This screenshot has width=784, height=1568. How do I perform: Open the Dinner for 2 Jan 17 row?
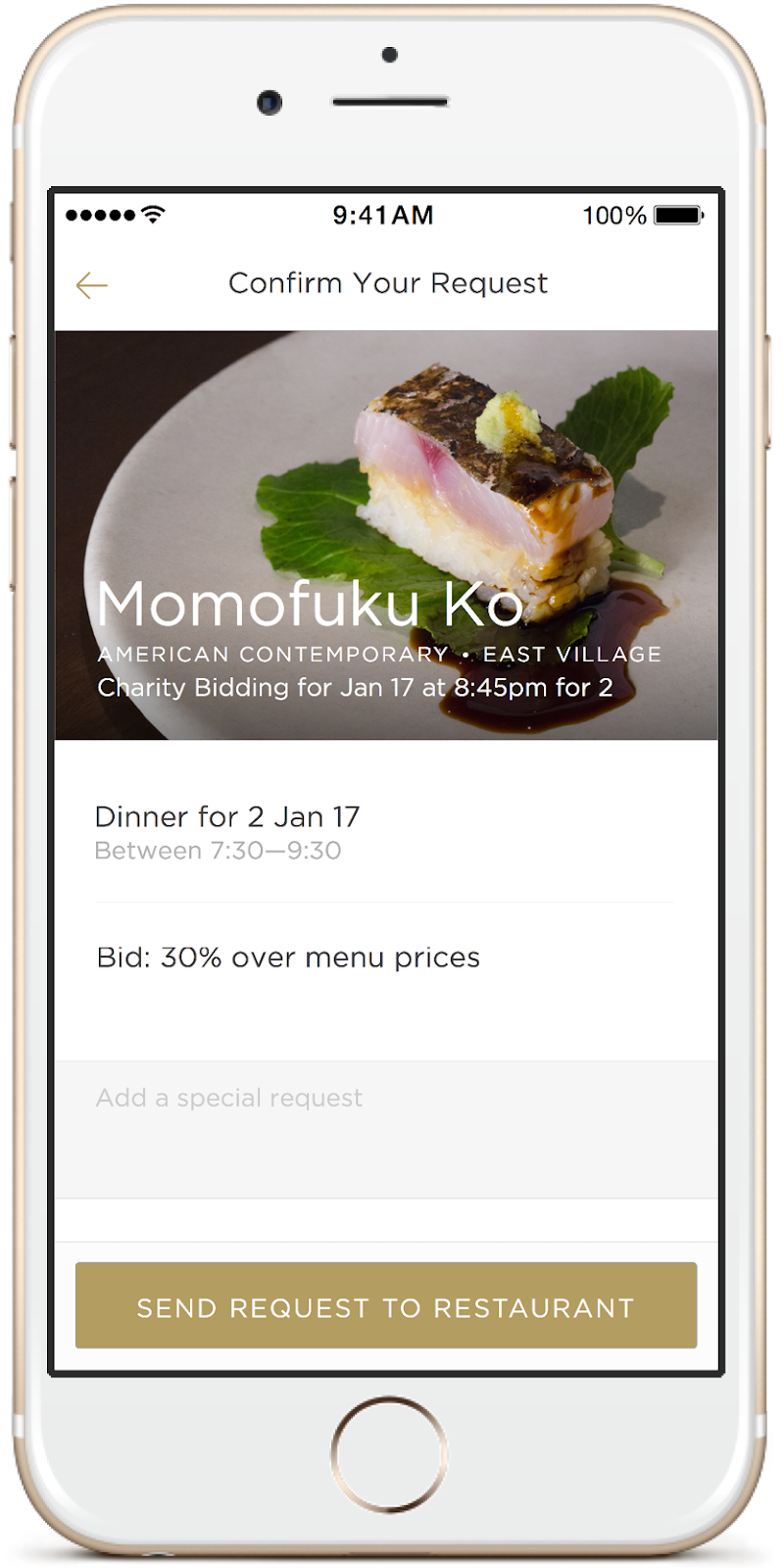coord(227,831)
